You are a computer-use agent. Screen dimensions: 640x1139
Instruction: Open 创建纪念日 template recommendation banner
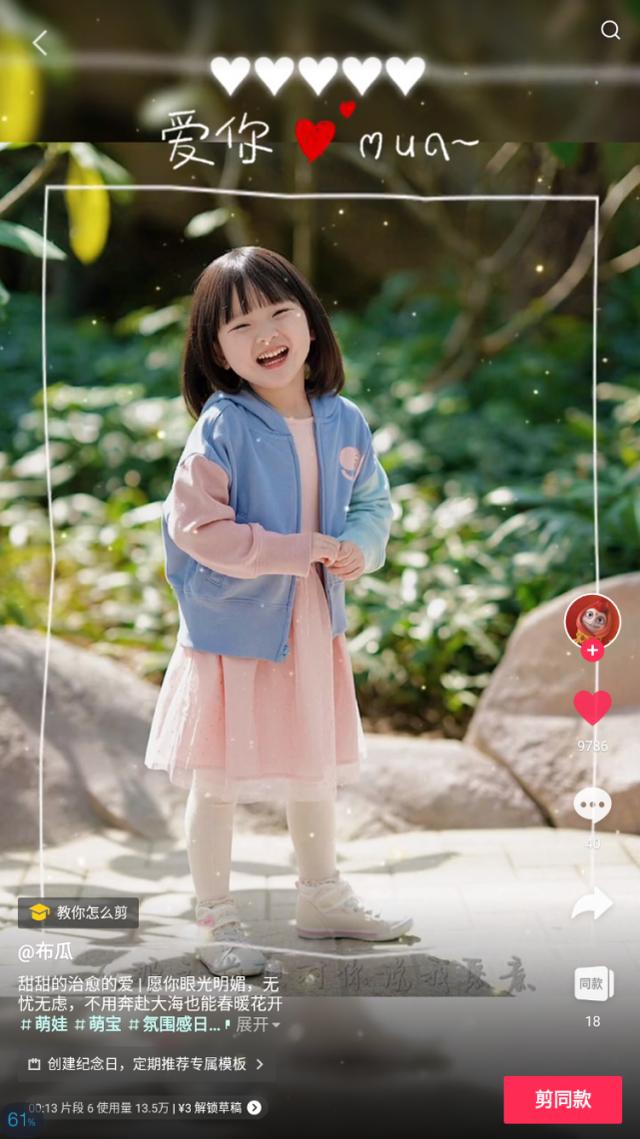point(146,1064)
